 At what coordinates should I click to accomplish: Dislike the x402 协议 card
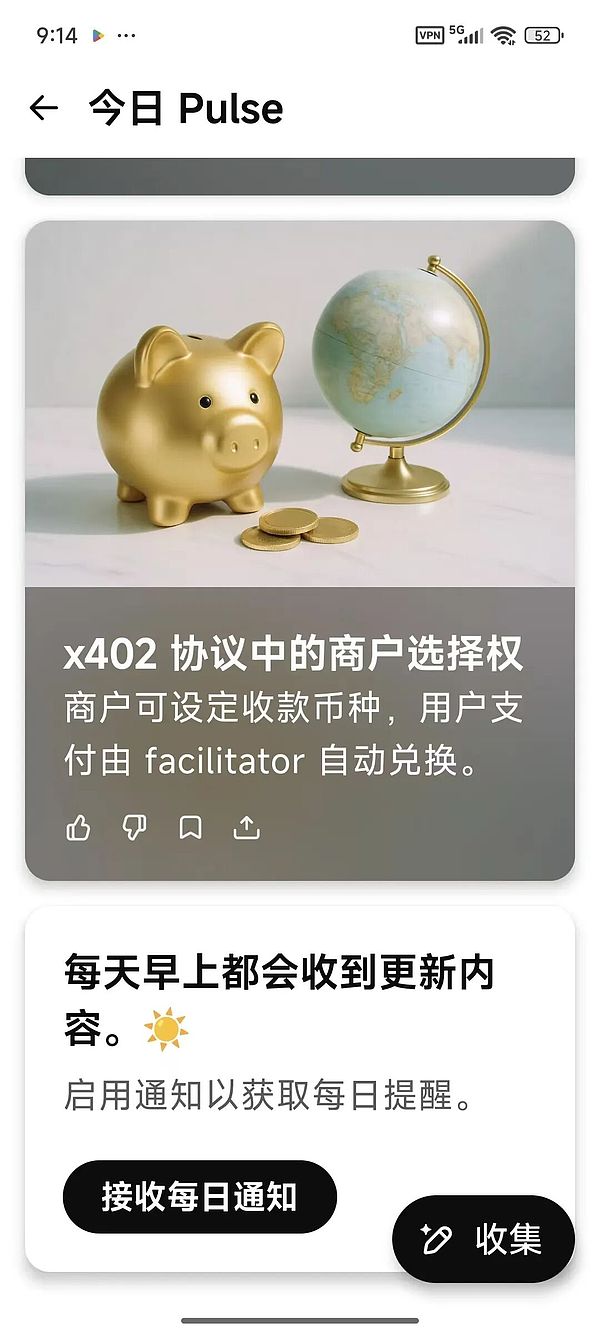134,828
